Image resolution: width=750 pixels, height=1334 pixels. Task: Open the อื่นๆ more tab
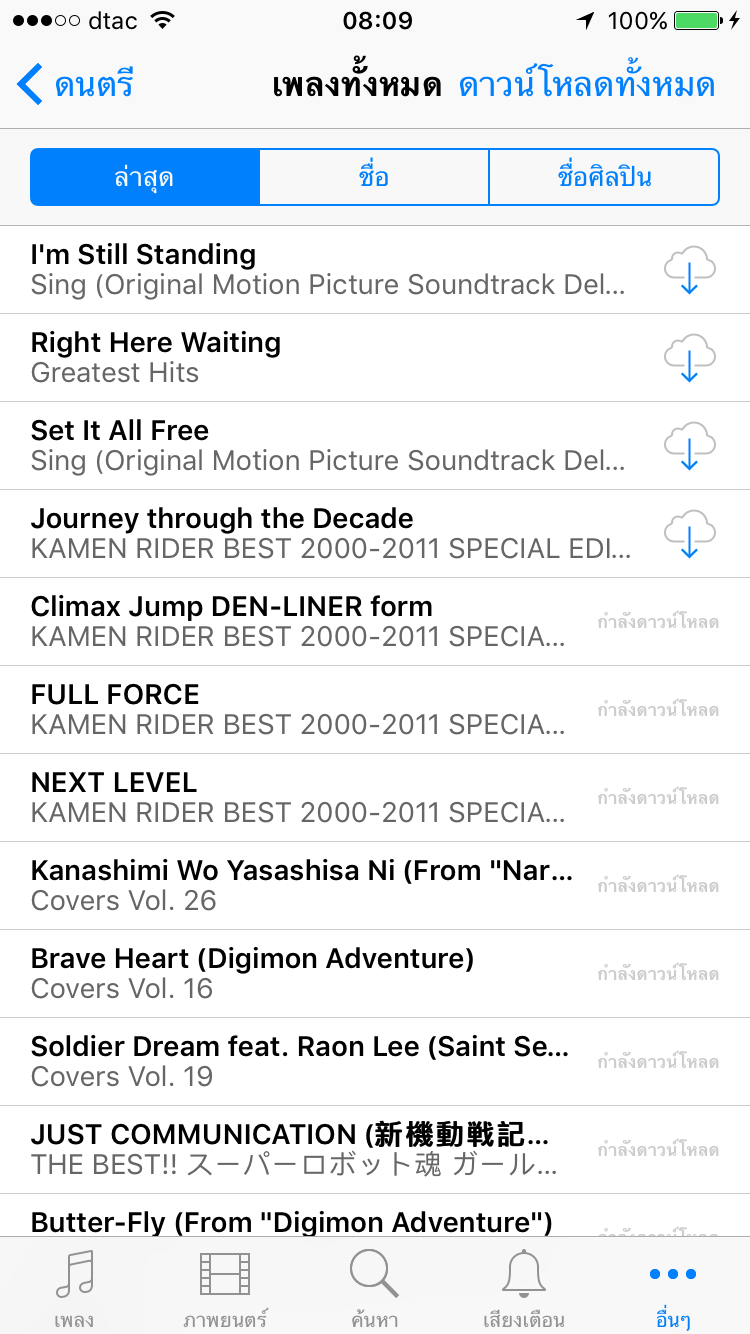(x=672, y=1288)
